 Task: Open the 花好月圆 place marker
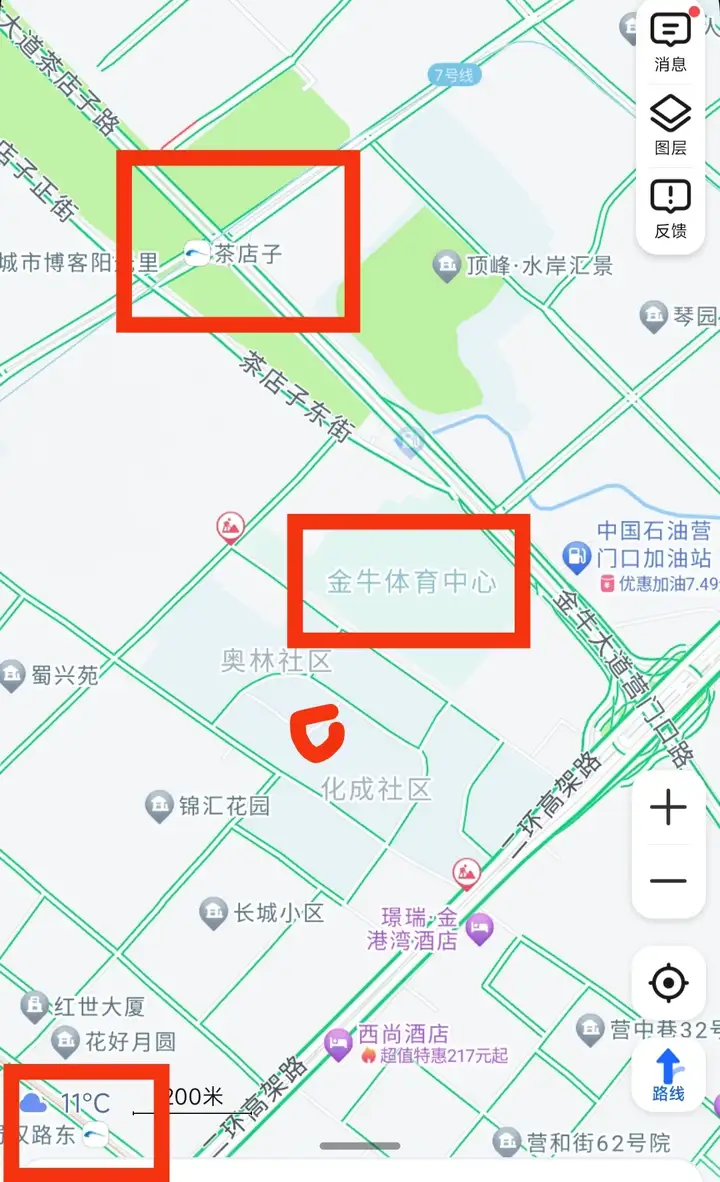click(x=66, y=1042)
